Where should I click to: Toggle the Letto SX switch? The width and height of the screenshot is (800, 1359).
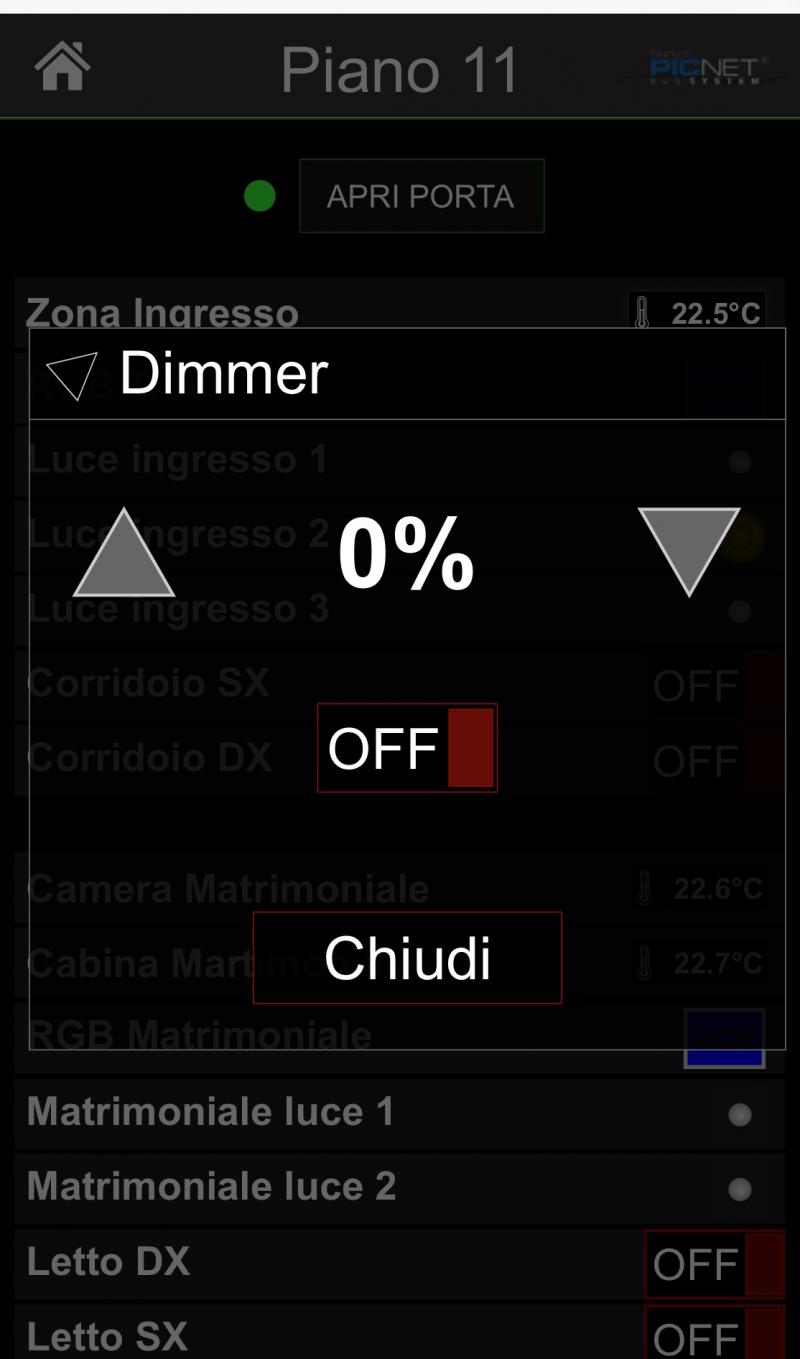(714, 1334)
